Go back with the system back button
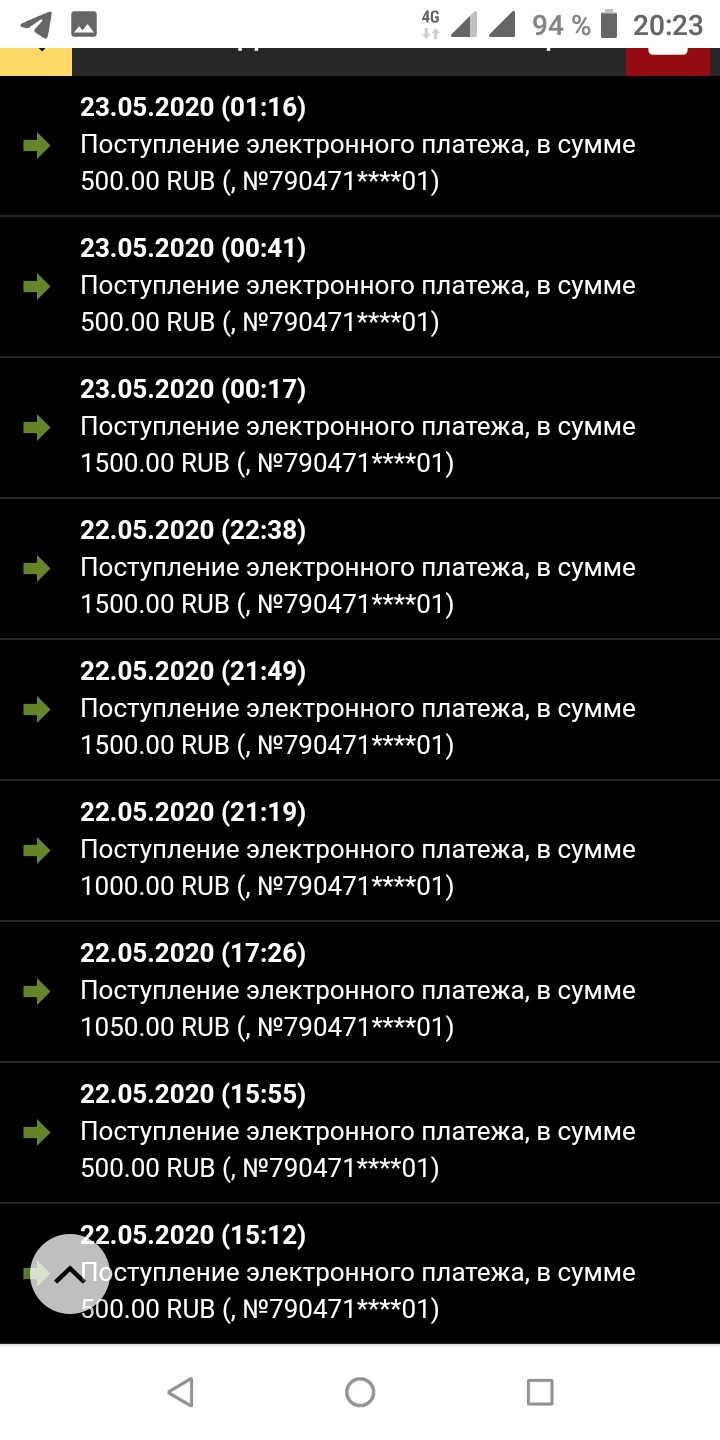The height and width of the screenshot is (1440, 720). point(180,1392)
